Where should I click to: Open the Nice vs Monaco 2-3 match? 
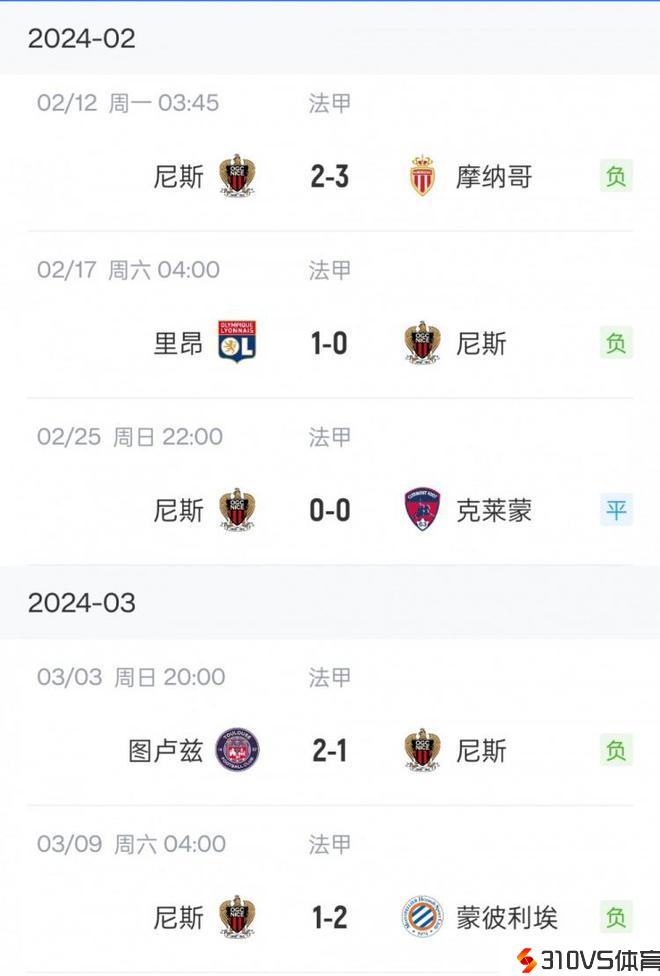coord(329,177)
